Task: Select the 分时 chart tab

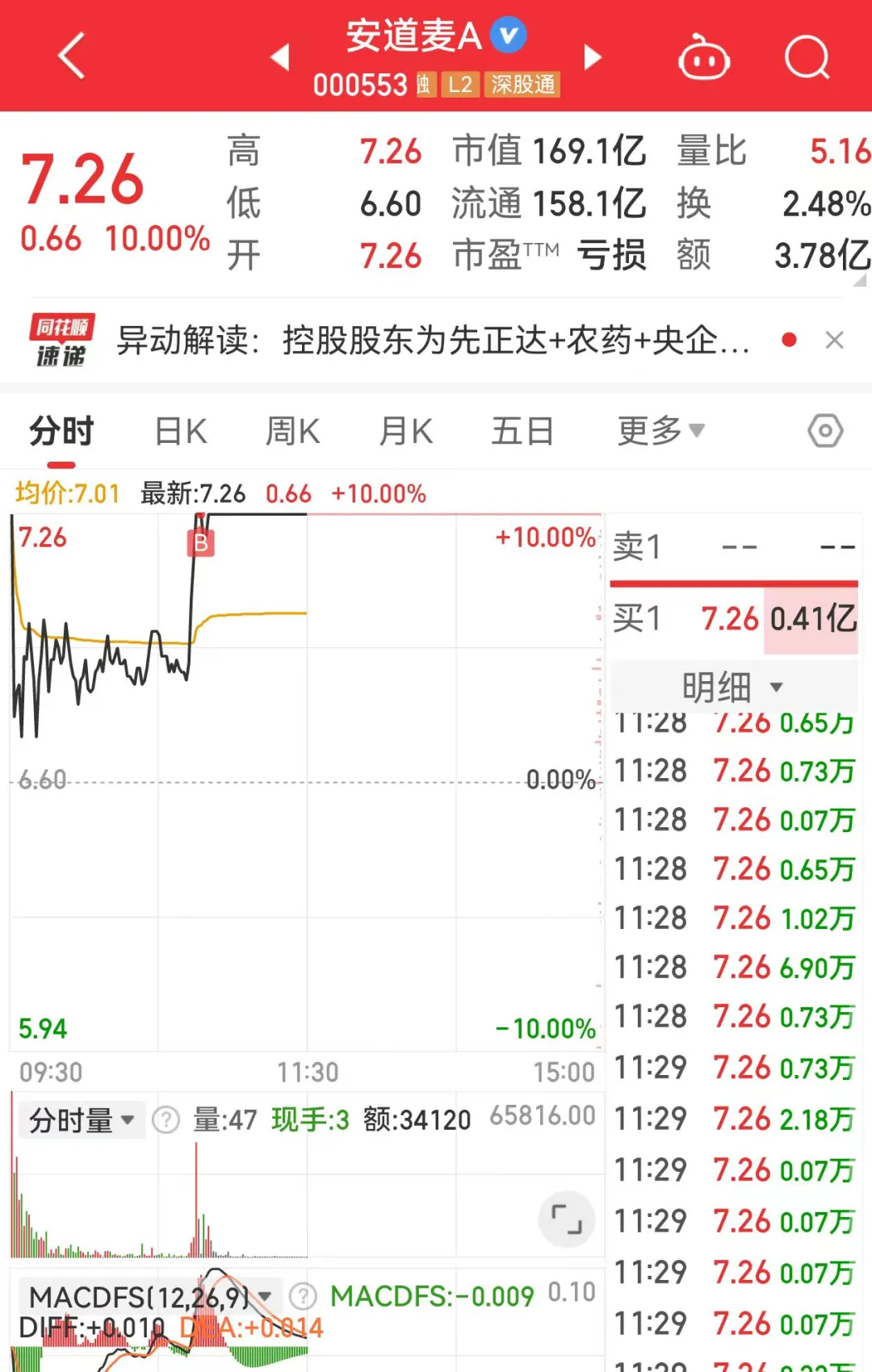Action: (61, 431)
